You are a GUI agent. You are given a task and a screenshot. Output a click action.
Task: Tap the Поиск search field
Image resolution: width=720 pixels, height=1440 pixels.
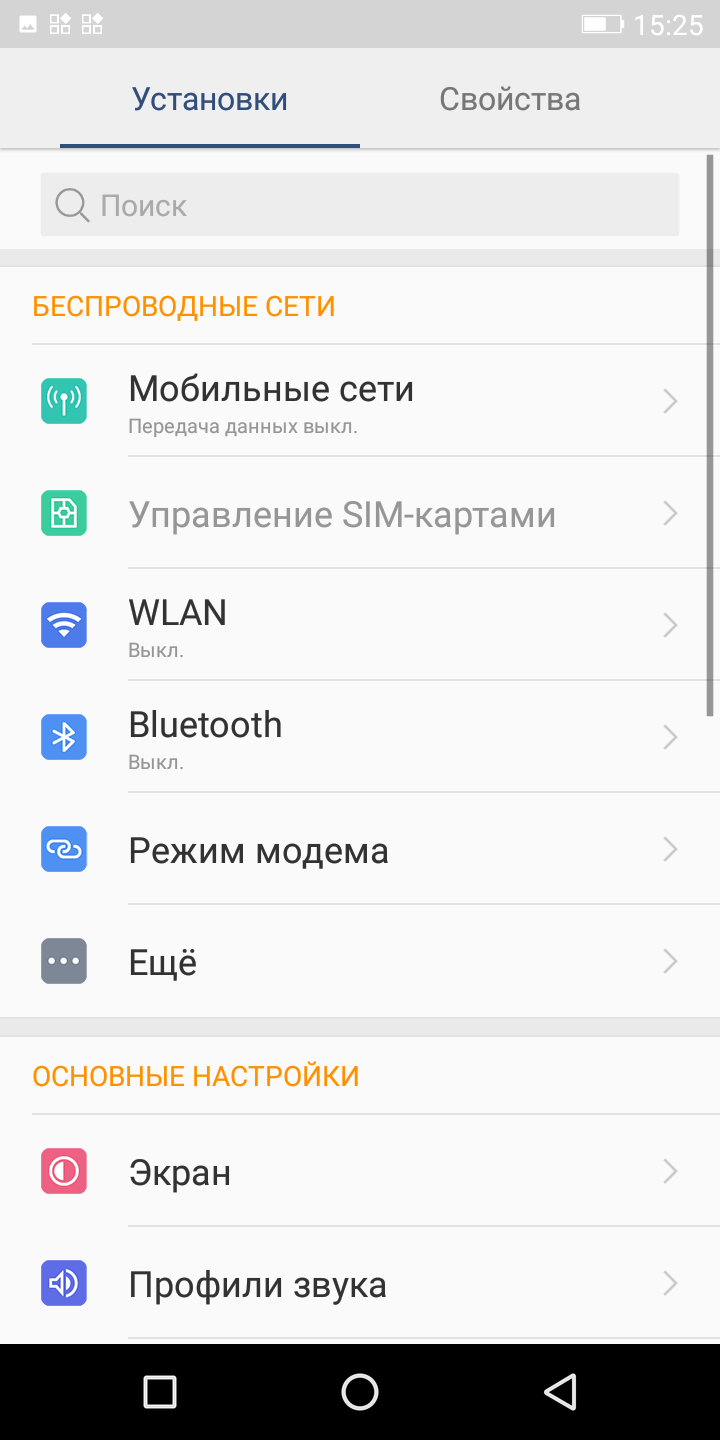point(360,205)
